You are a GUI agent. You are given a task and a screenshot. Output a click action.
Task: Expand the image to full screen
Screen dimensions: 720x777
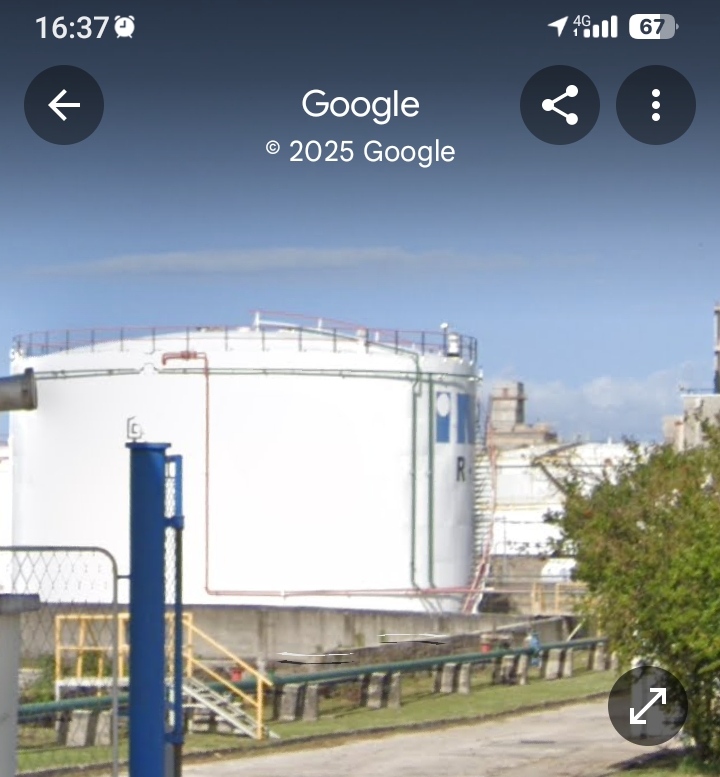coord(648,706)
